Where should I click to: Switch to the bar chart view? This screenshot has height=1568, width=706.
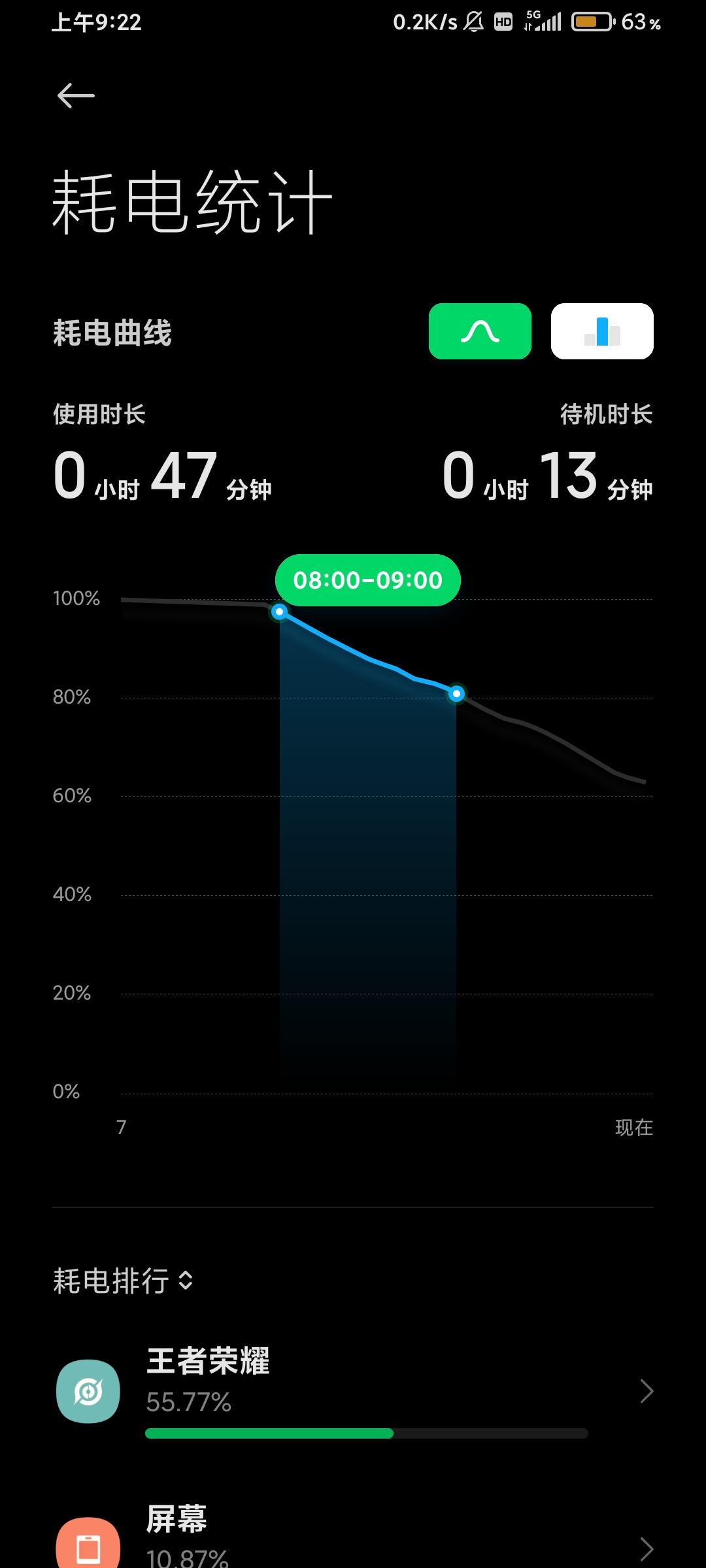point(602,331)
